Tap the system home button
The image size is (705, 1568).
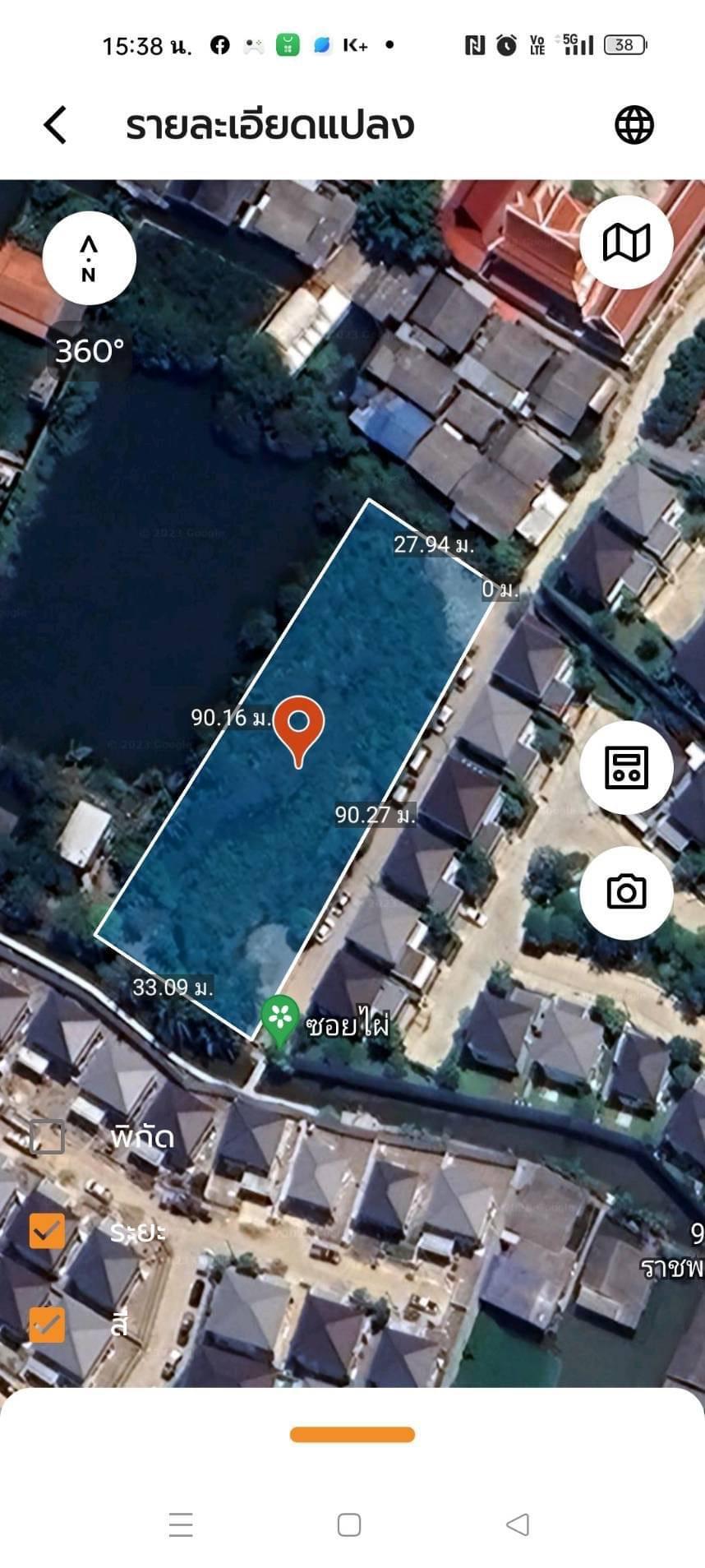[349, 1524]
